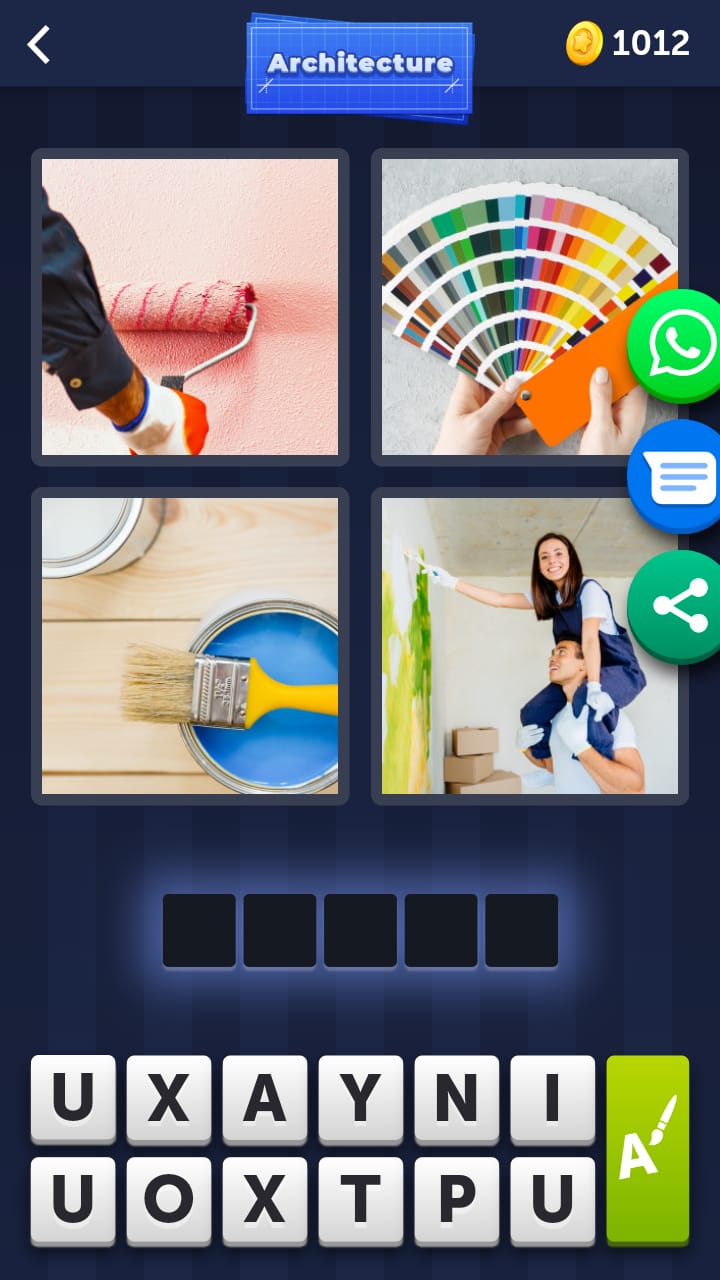Choose the letter I tile

point(553,1099)
